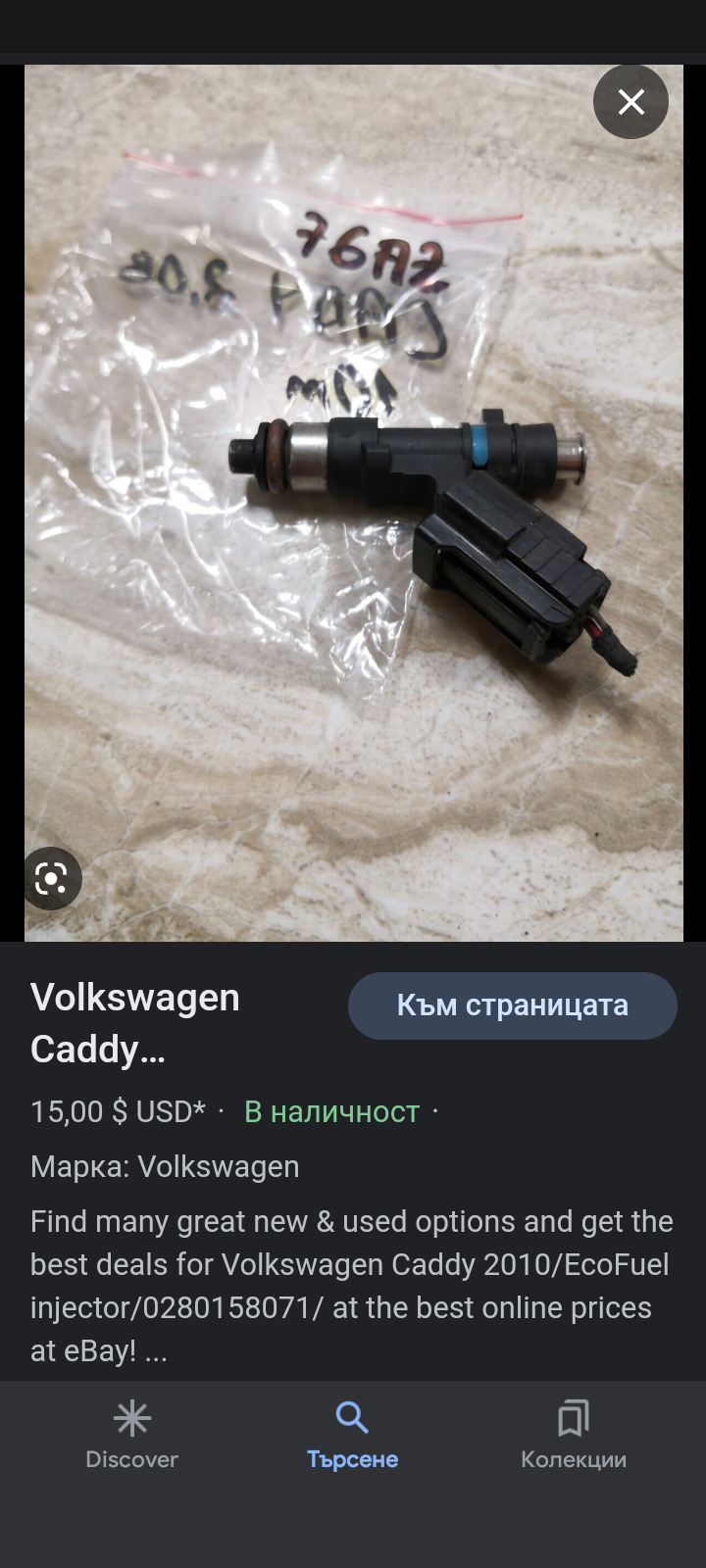Select the Търсене tab
Viewport: 706px width, 1568px height.
(352, 1435)
